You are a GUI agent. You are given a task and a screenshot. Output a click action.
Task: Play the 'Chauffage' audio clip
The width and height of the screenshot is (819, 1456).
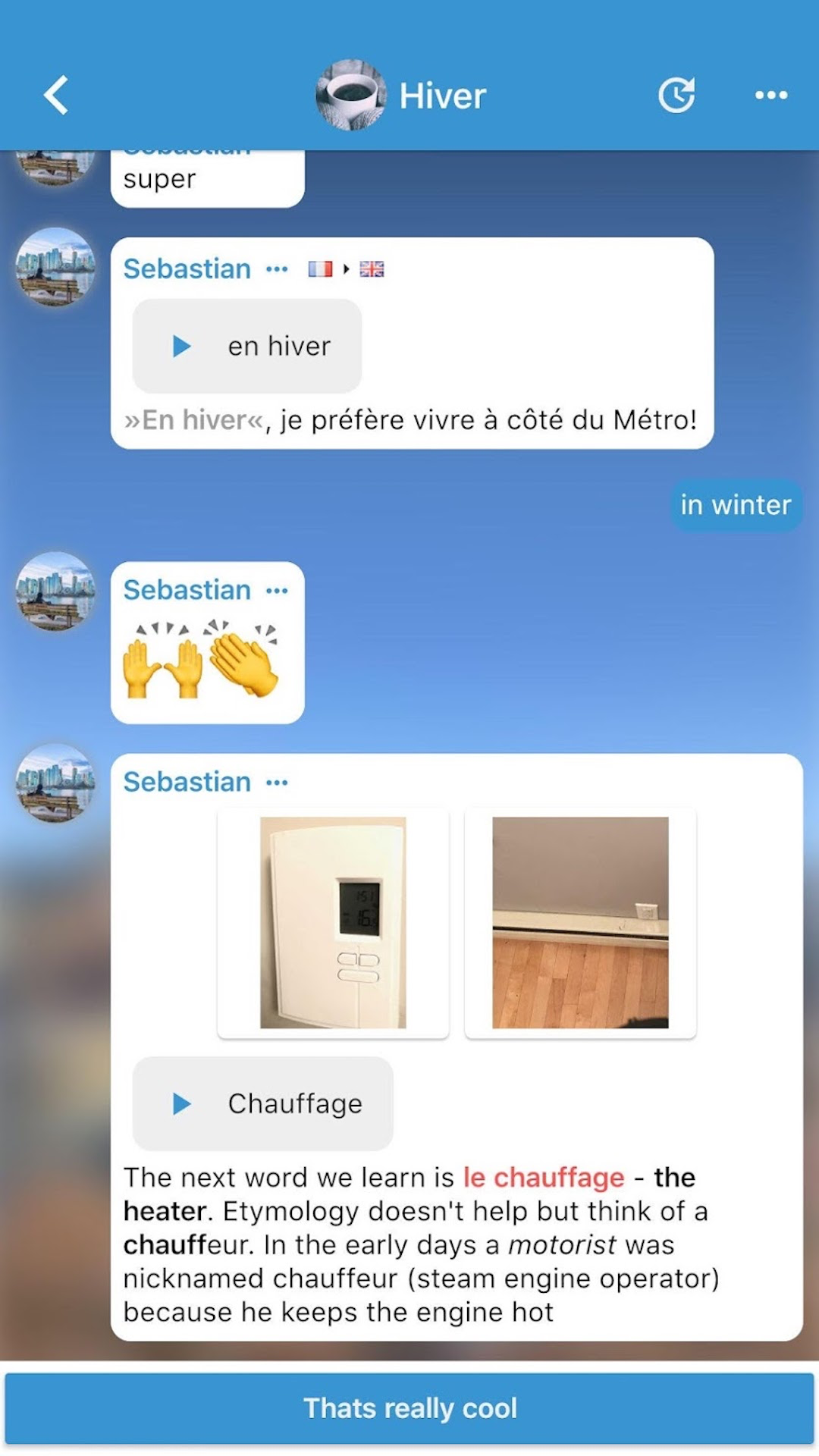click(x=182, y=1103)
